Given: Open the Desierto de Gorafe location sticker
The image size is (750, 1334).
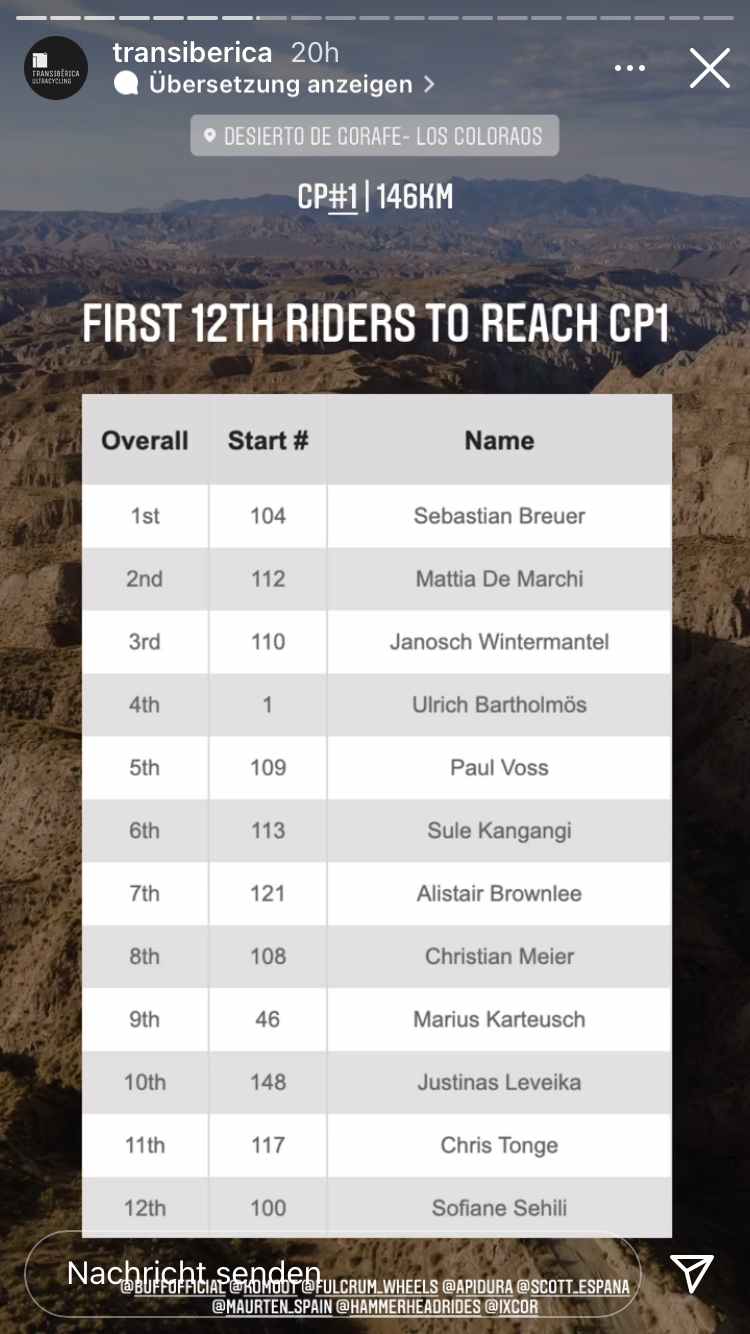Looking at the screenshot, I should coord(375,136).
